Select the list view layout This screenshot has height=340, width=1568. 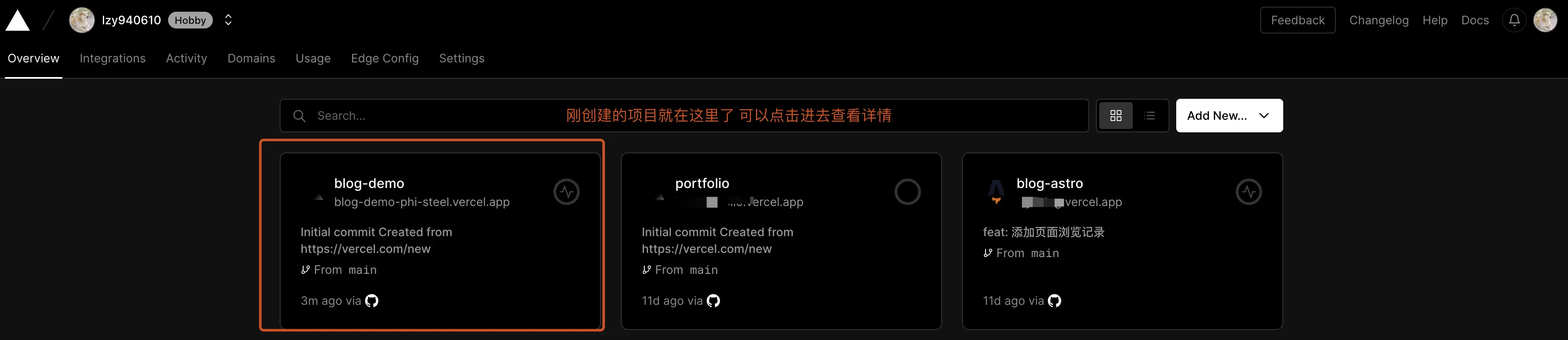[1149, 116]
